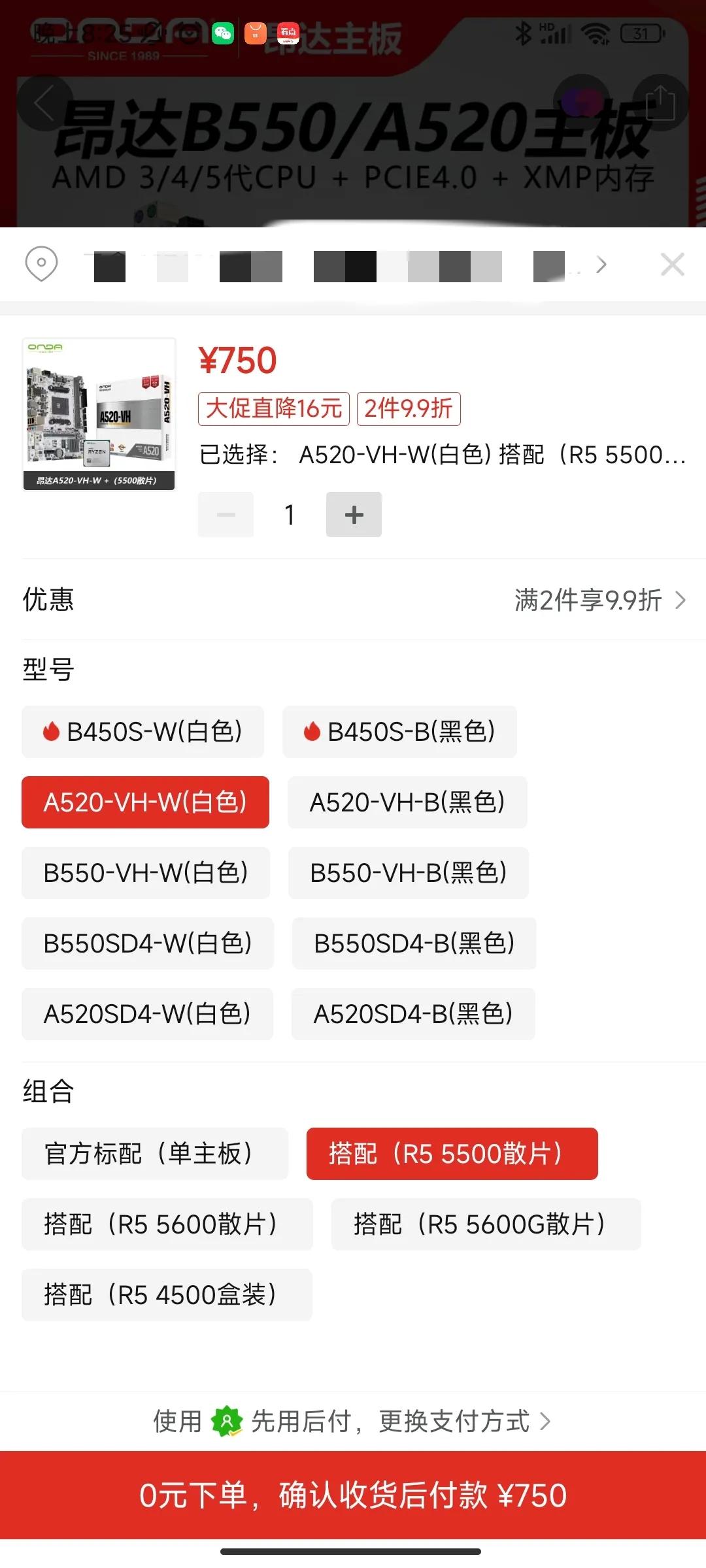The image size is (706, 1568).
Task: Click the back arrow on the product banner
Action: [x=42, y=103]
